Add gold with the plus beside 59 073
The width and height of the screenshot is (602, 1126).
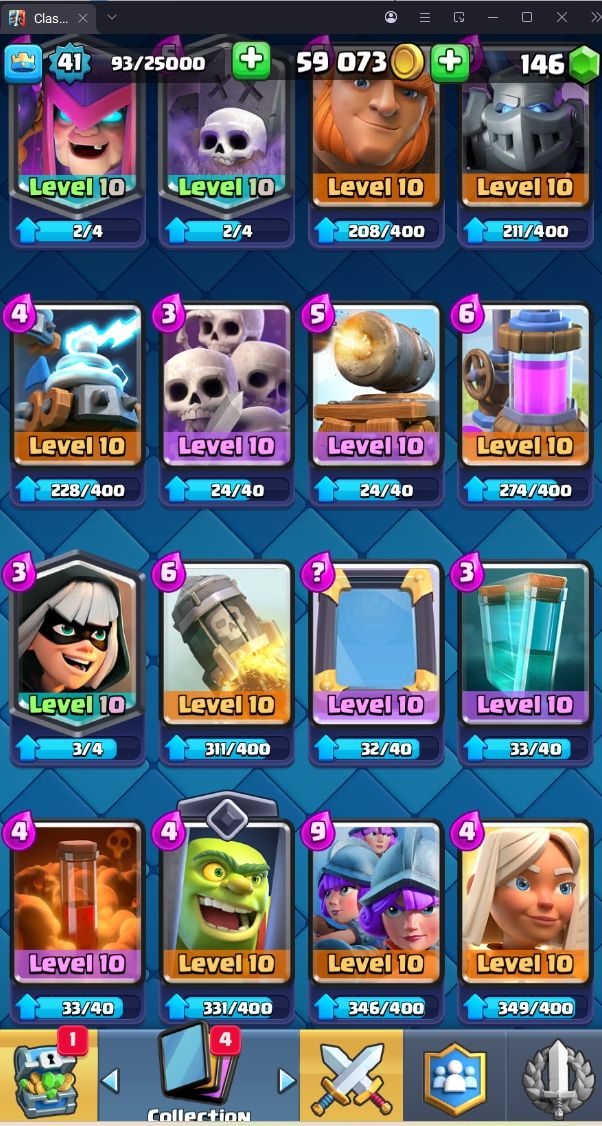pos(450,62)
